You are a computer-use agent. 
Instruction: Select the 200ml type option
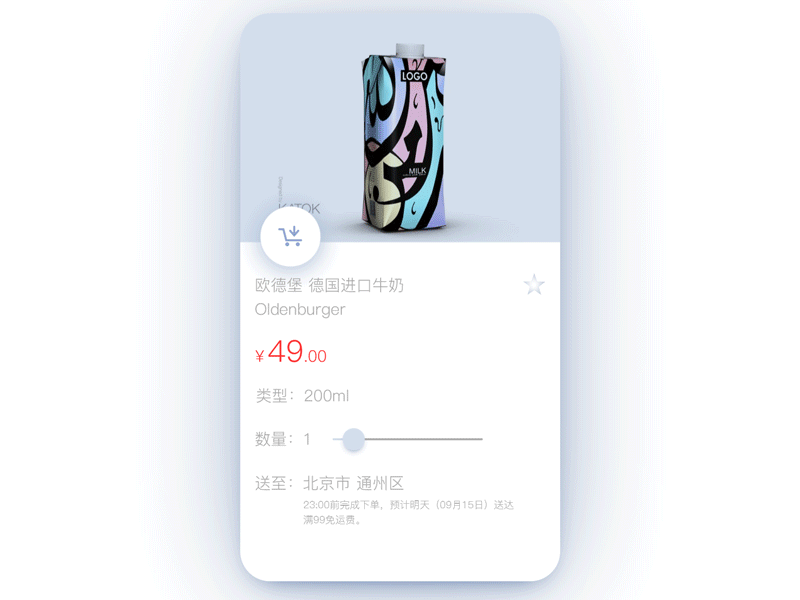pos(326,396)
